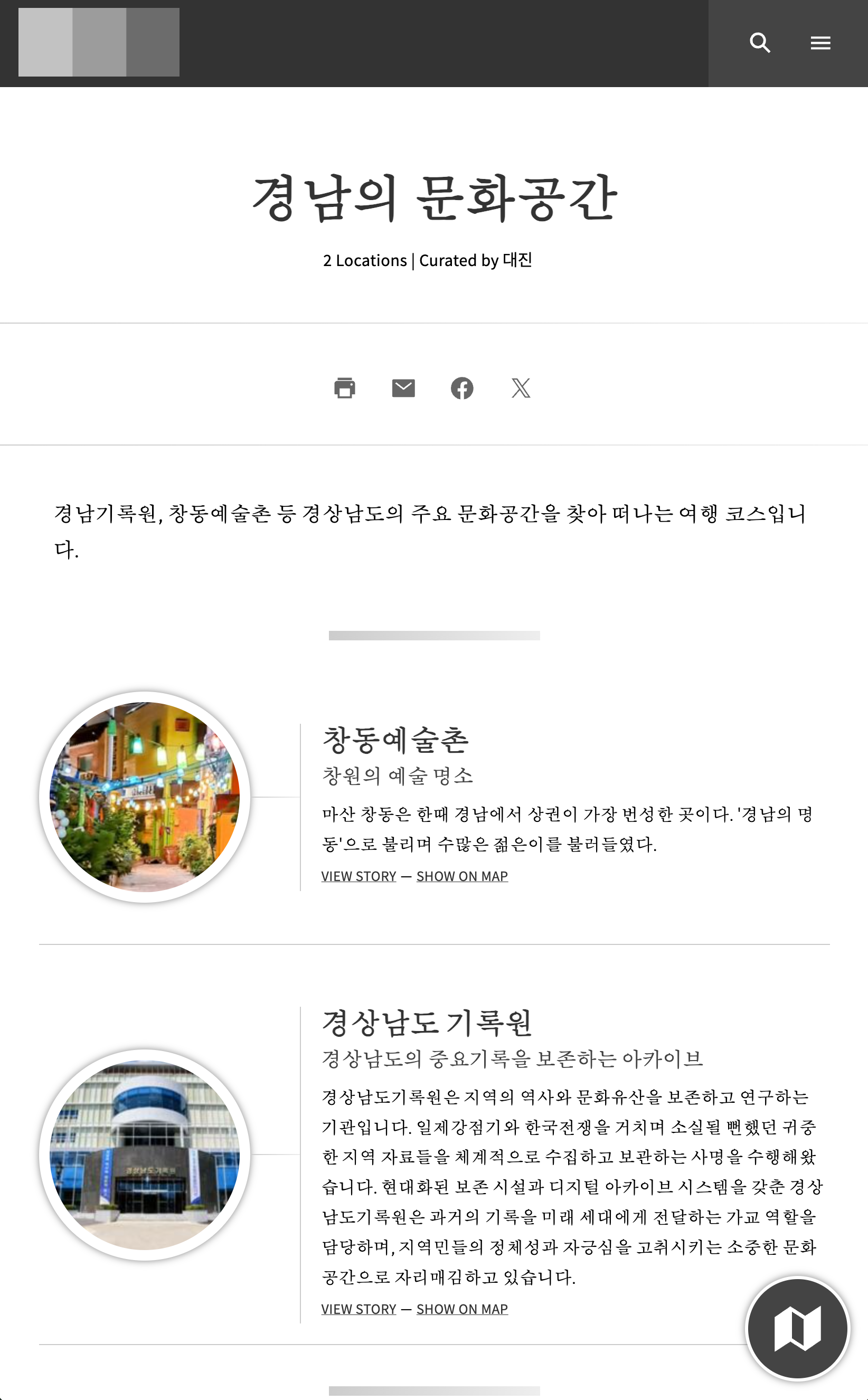The width and height of the screenshot is (868, 1400).
Task: View story for 창동예술촌
Action: tap(359, 876)
